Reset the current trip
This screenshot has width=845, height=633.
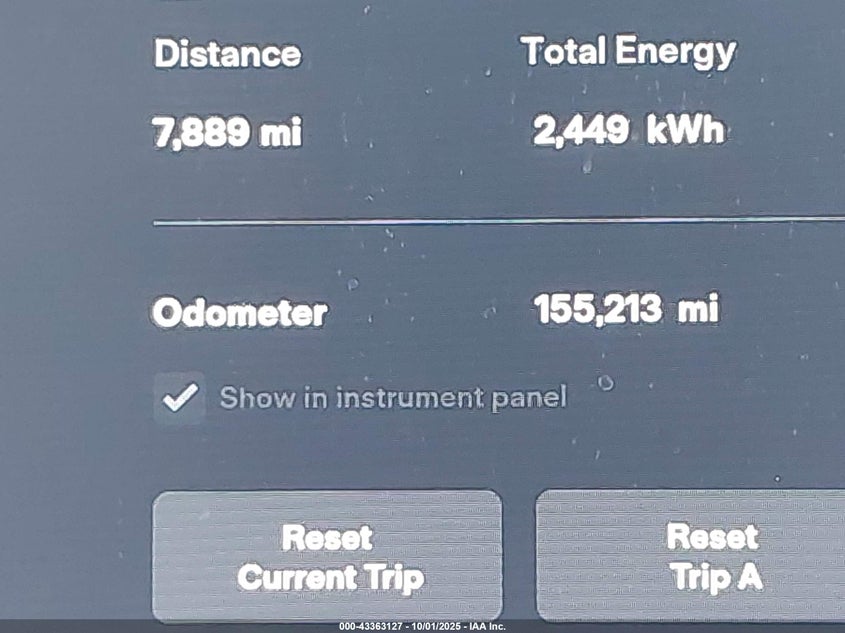tap(327, 557)
